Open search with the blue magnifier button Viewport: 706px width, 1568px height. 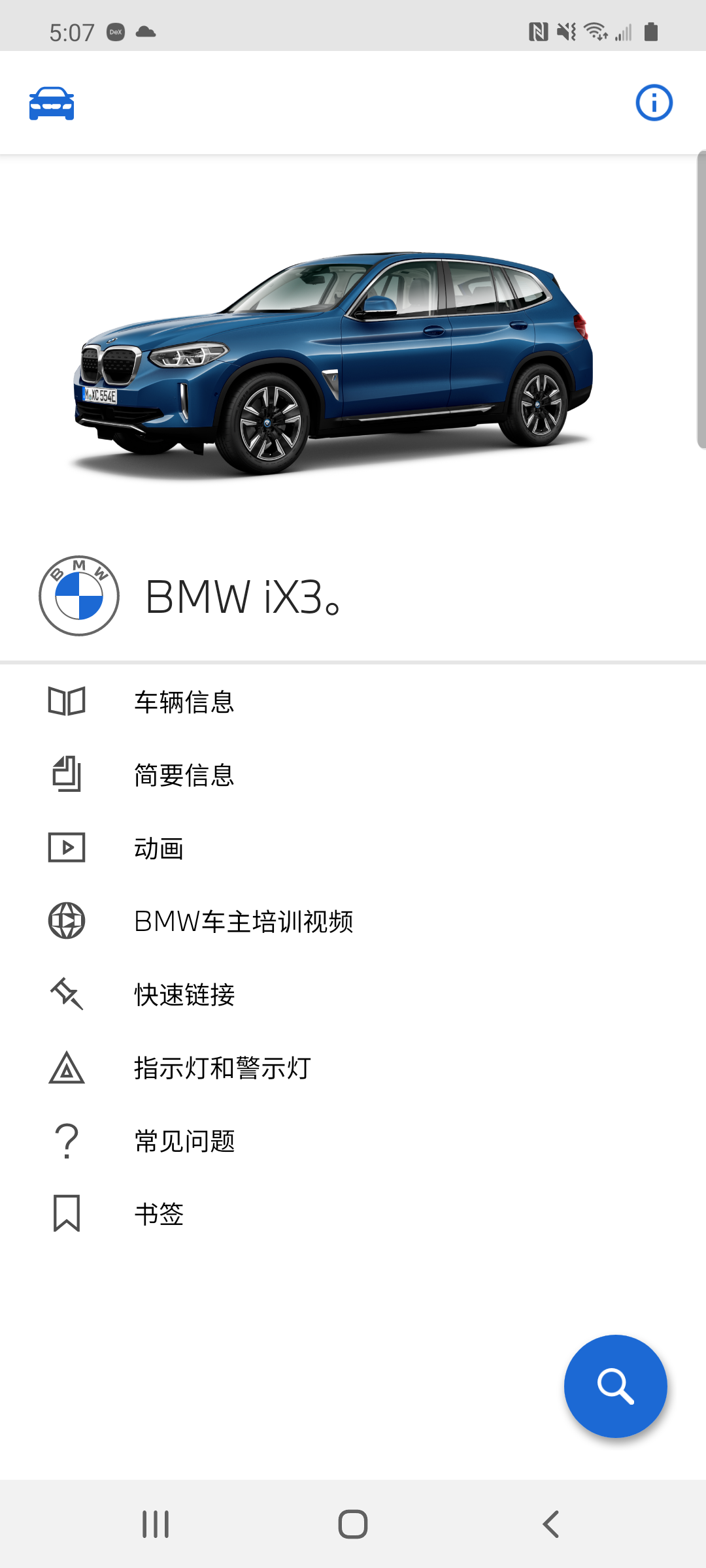point(615,1384)
